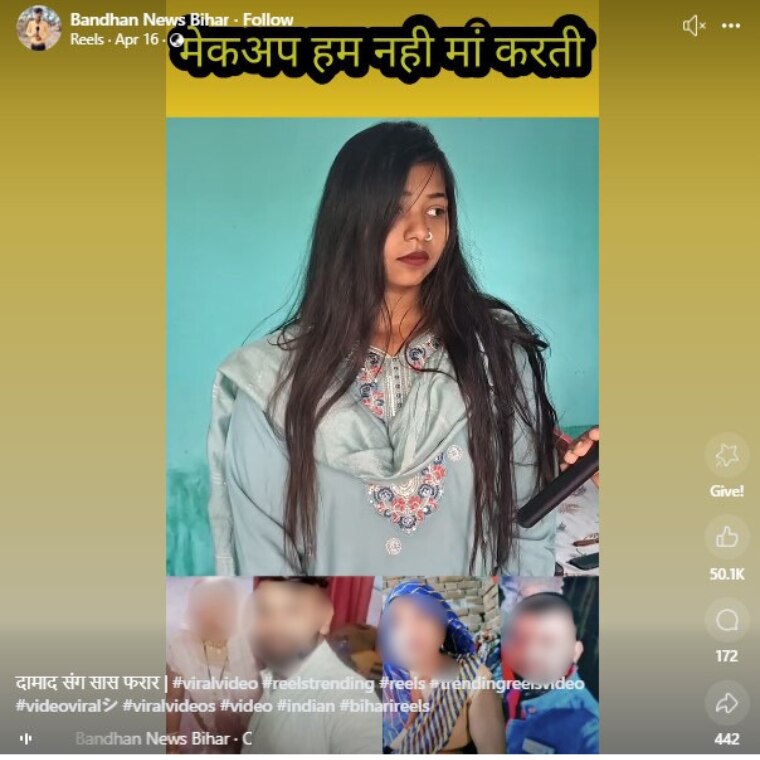
Task: Share this reel
Action: (727, 703)
